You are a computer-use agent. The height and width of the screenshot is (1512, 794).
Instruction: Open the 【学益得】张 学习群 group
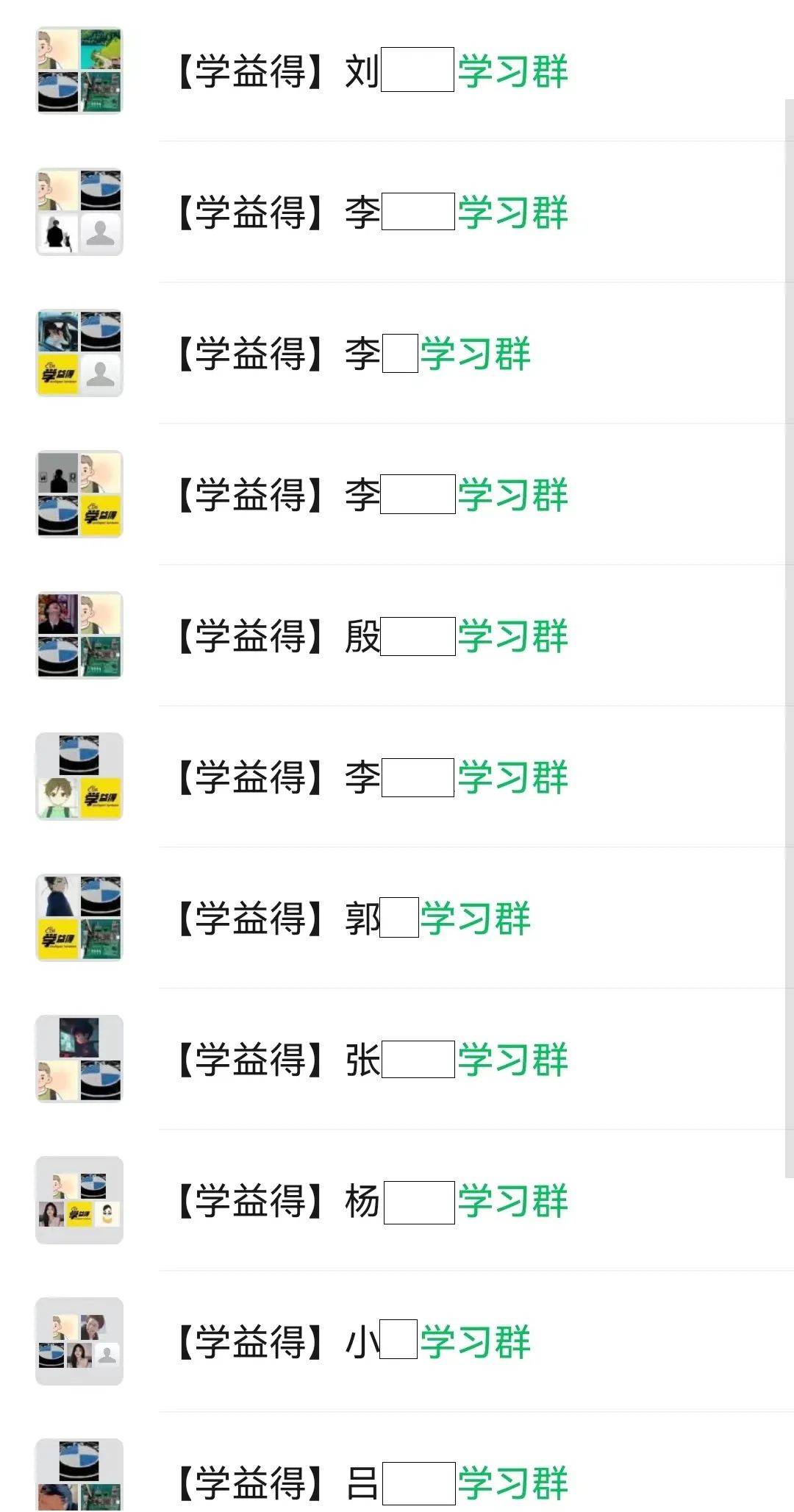point(397,1059)
